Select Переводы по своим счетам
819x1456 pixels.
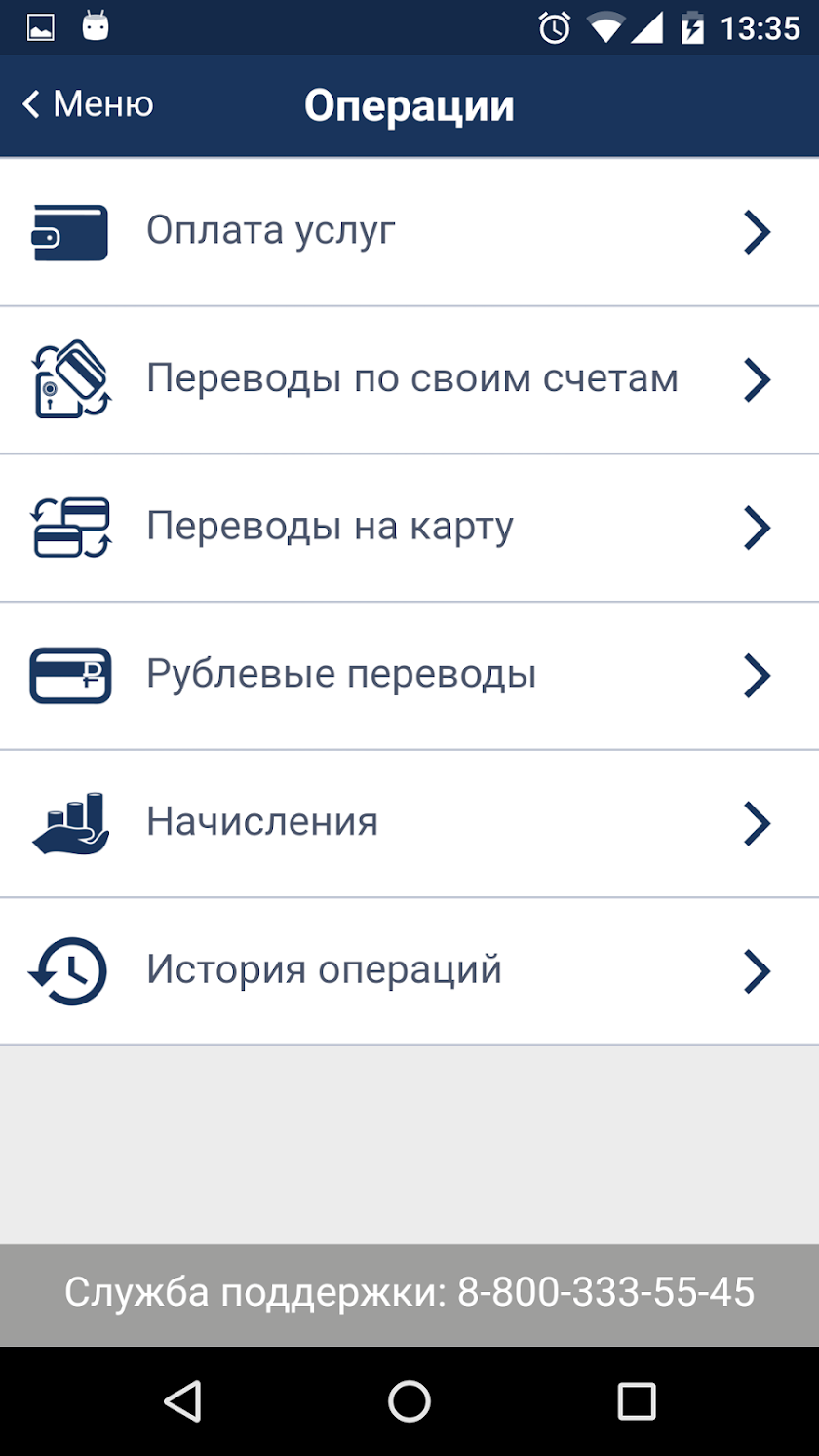tap(409, 379)
